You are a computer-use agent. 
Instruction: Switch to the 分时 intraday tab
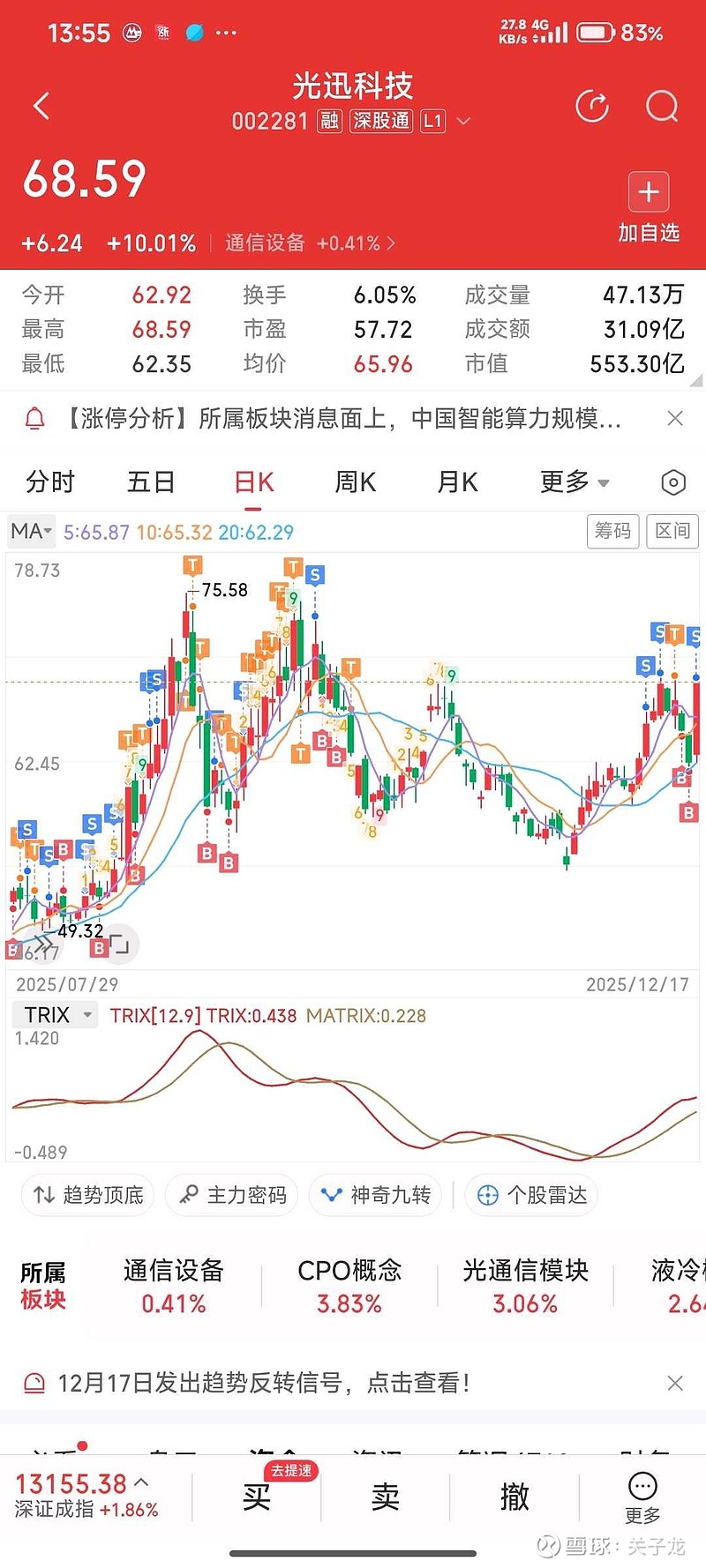pos(49,482)
